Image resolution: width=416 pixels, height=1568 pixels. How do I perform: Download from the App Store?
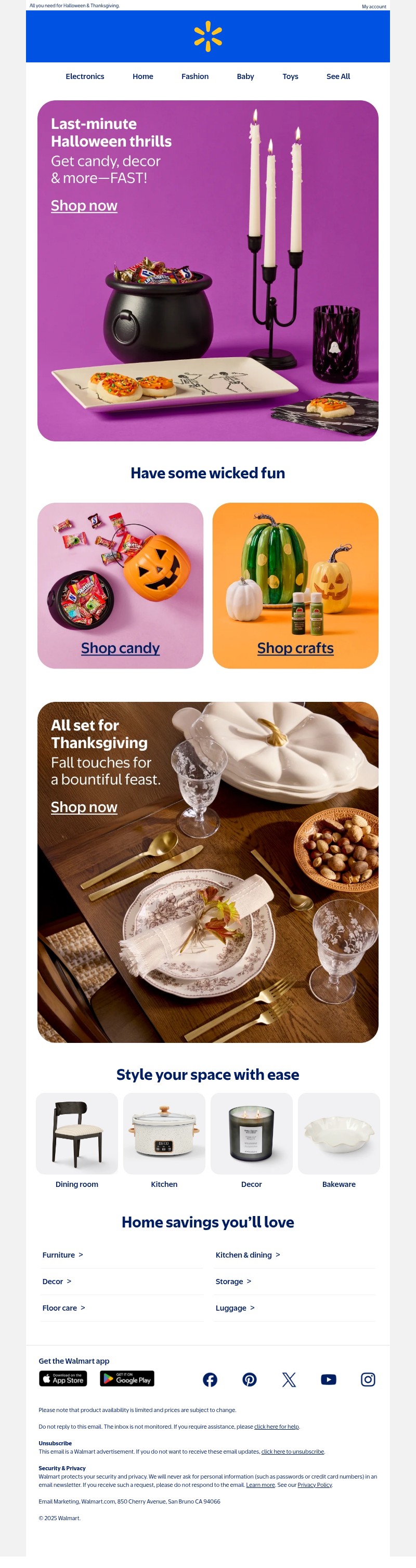63,1379
